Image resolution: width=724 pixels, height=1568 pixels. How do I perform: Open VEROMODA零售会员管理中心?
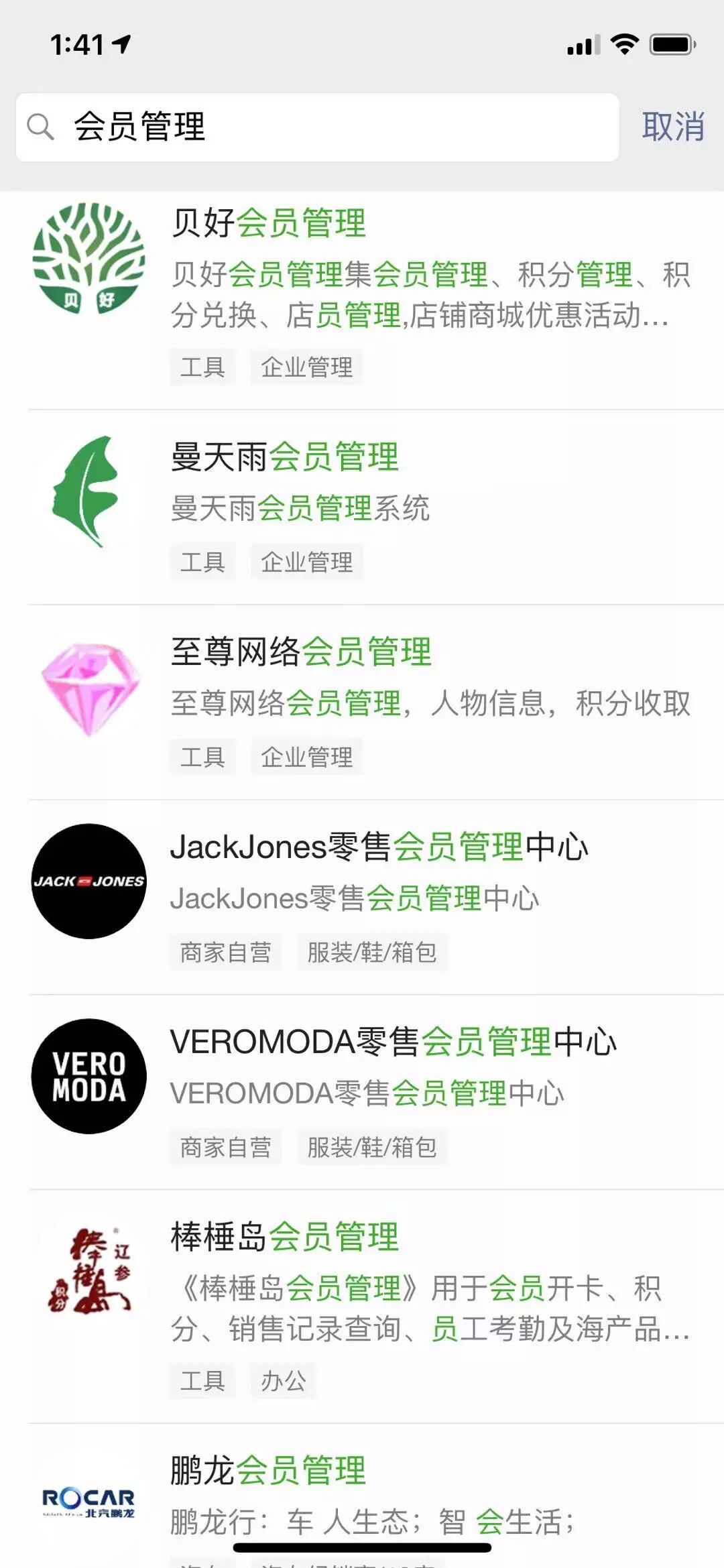pyautogui.click(x=375, y=1091)
